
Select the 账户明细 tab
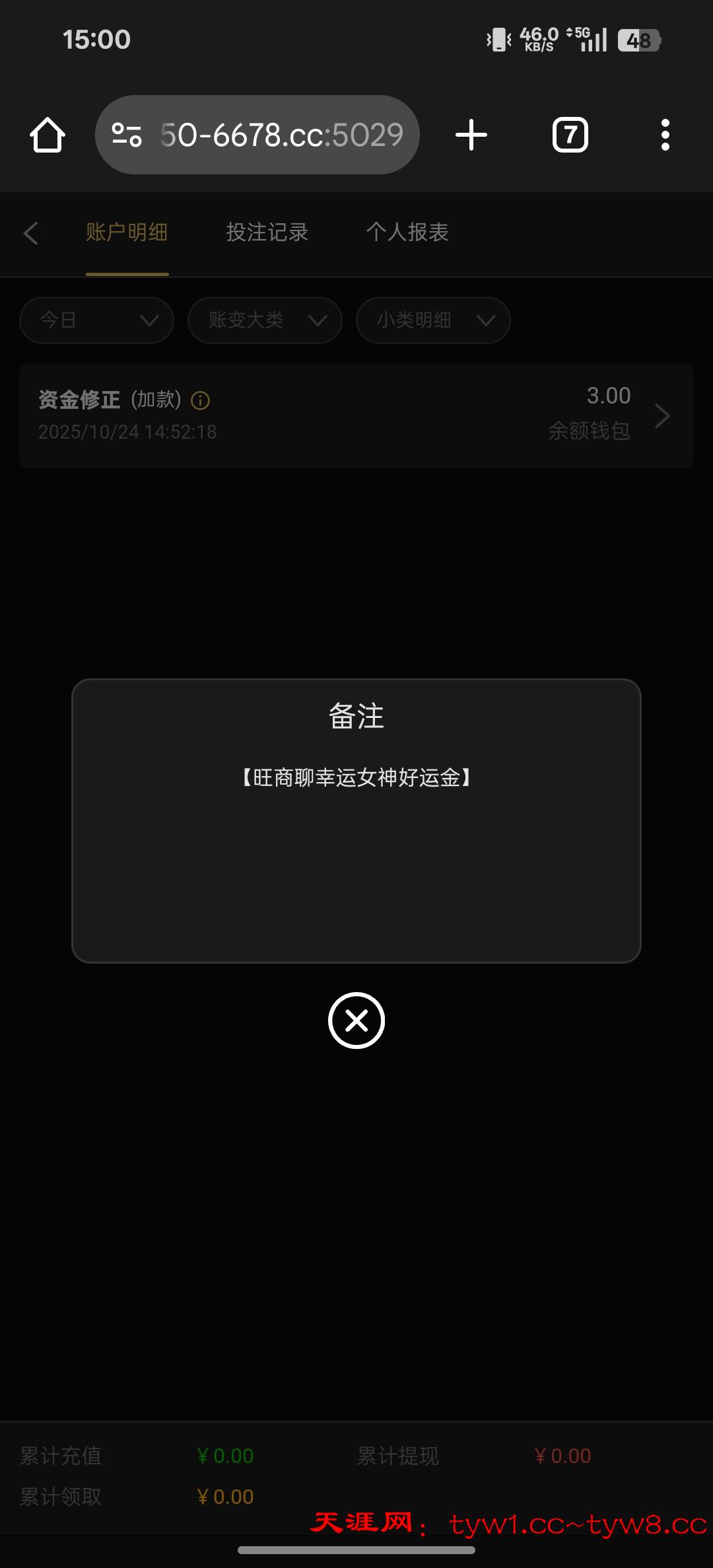pos(127,232)
